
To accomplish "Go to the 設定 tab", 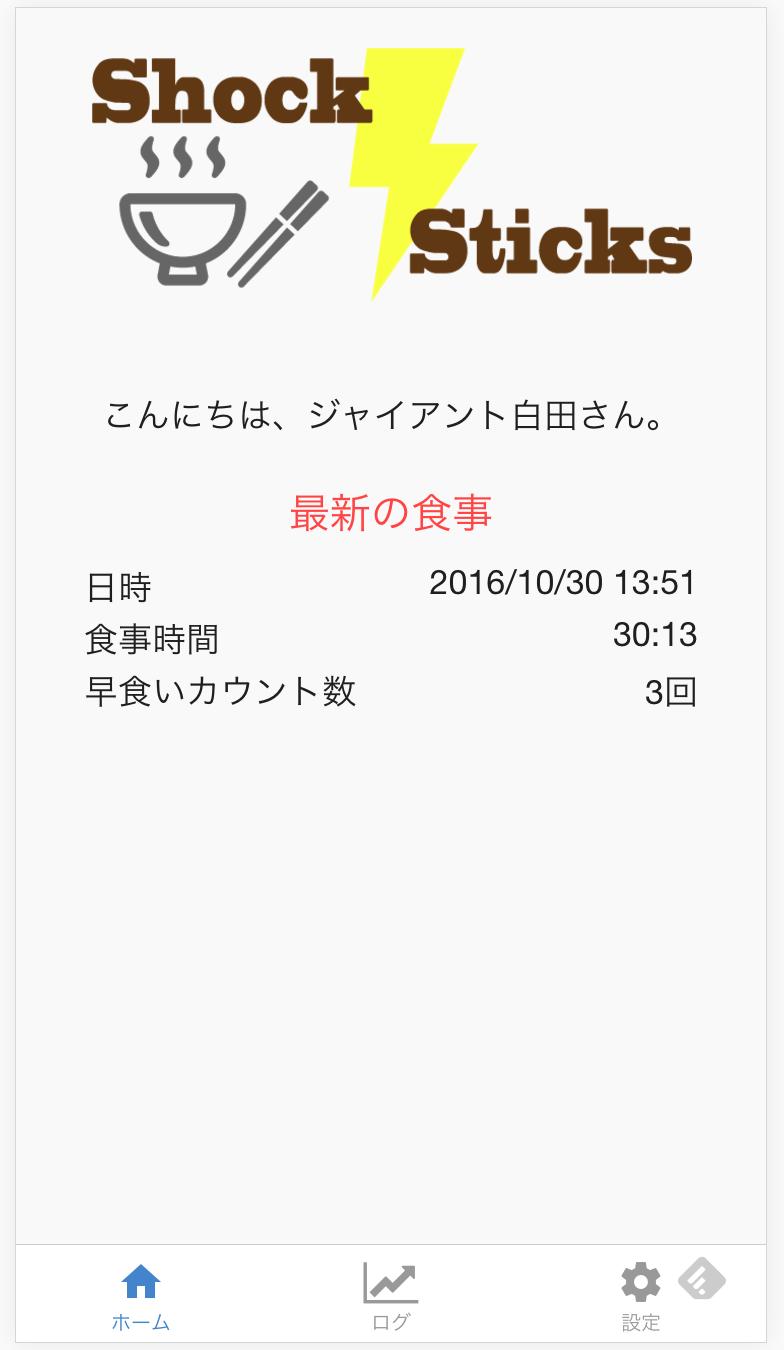I will (640, 1296).
